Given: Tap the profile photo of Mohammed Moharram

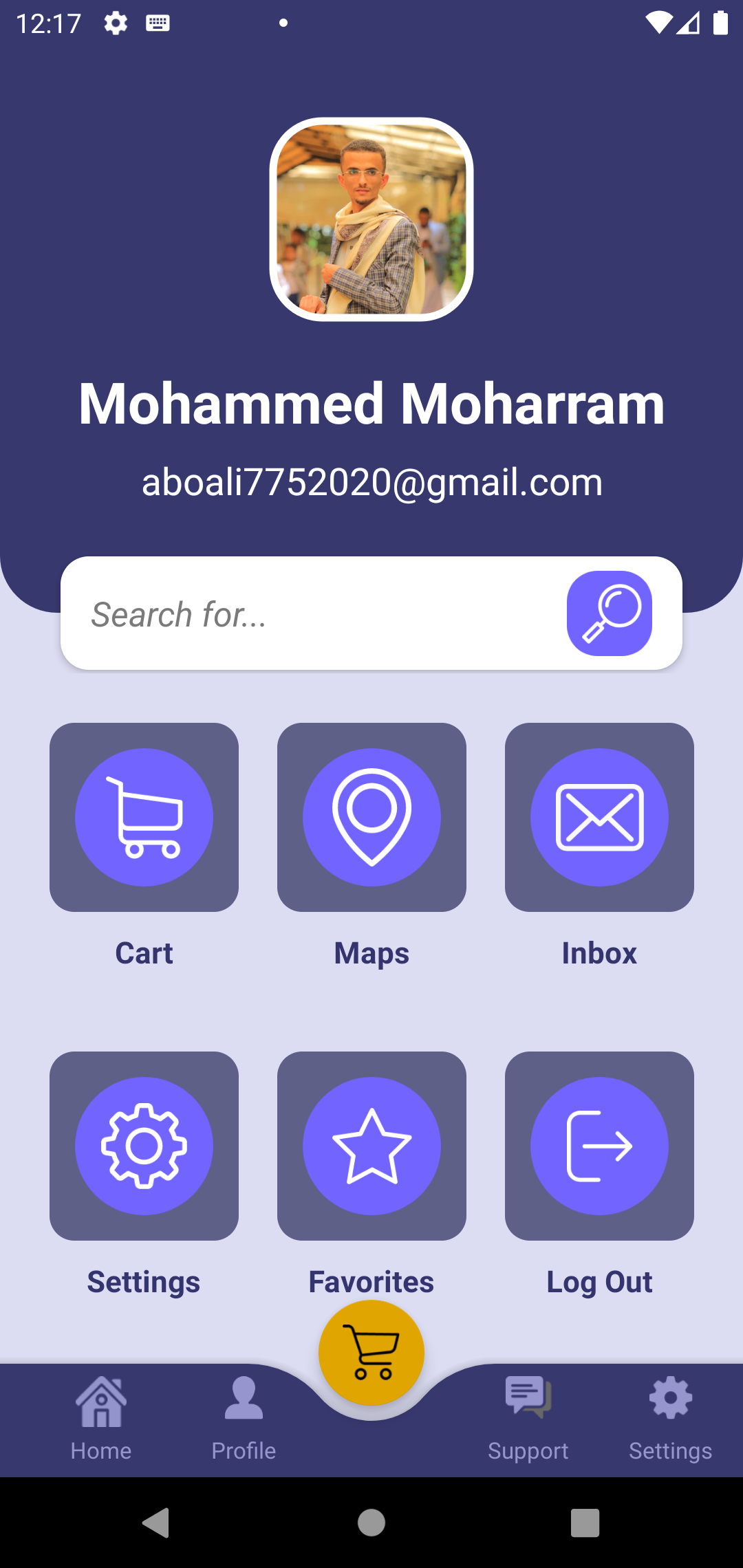Looking at the screenshot, I should (371, 219).
